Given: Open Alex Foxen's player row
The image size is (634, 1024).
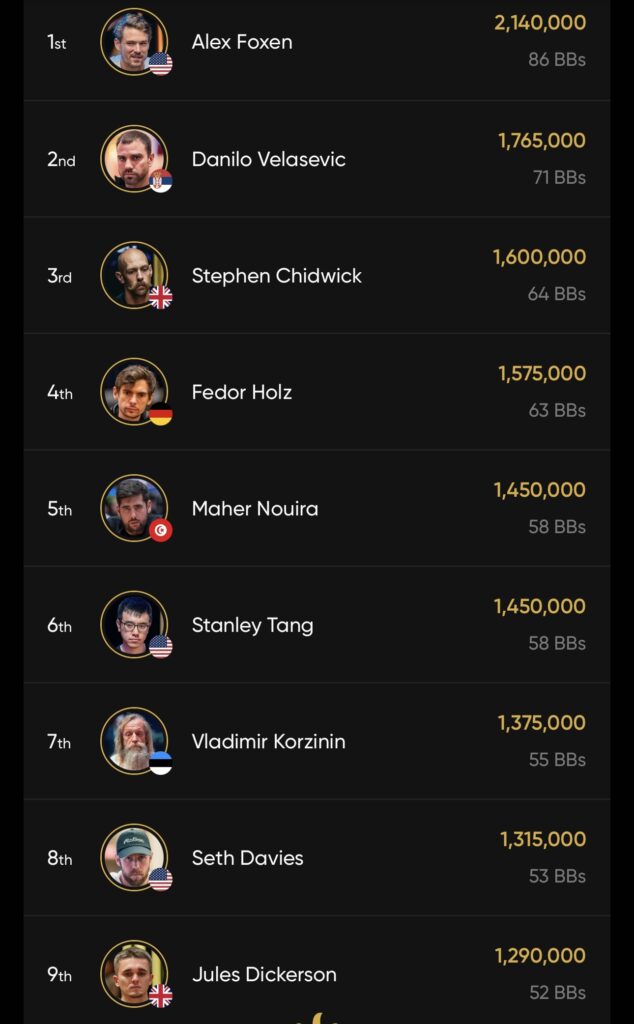Looking at the screenshot, I should point(242,42).
